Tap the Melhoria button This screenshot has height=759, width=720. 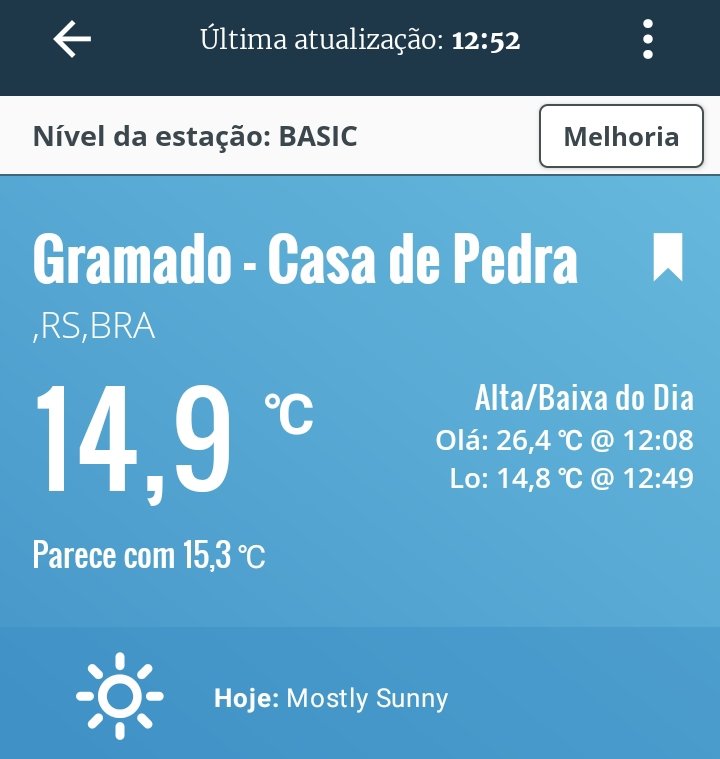621,136
